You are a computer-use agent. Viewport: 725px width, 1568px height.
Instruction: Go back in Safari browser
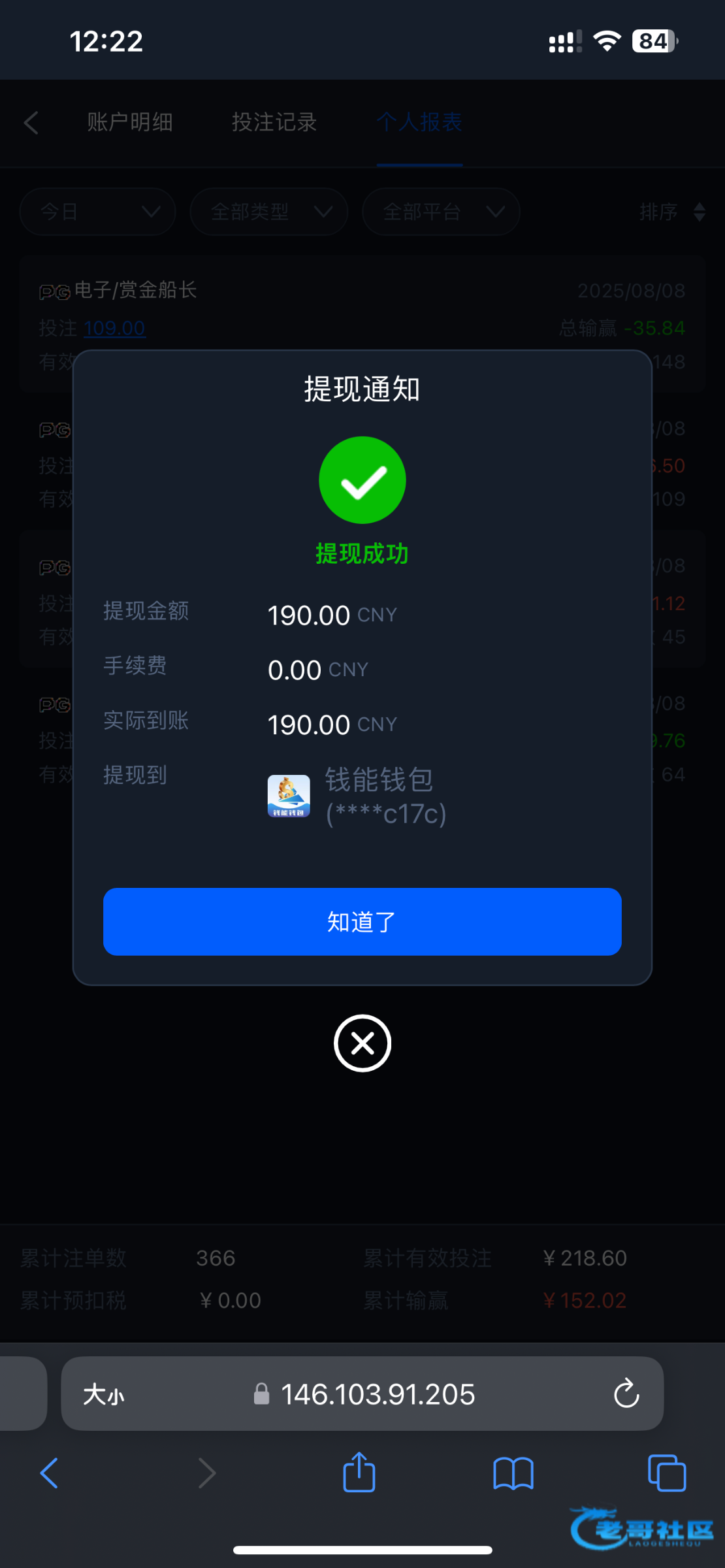pyautogui.click(x=50, y=1473)
